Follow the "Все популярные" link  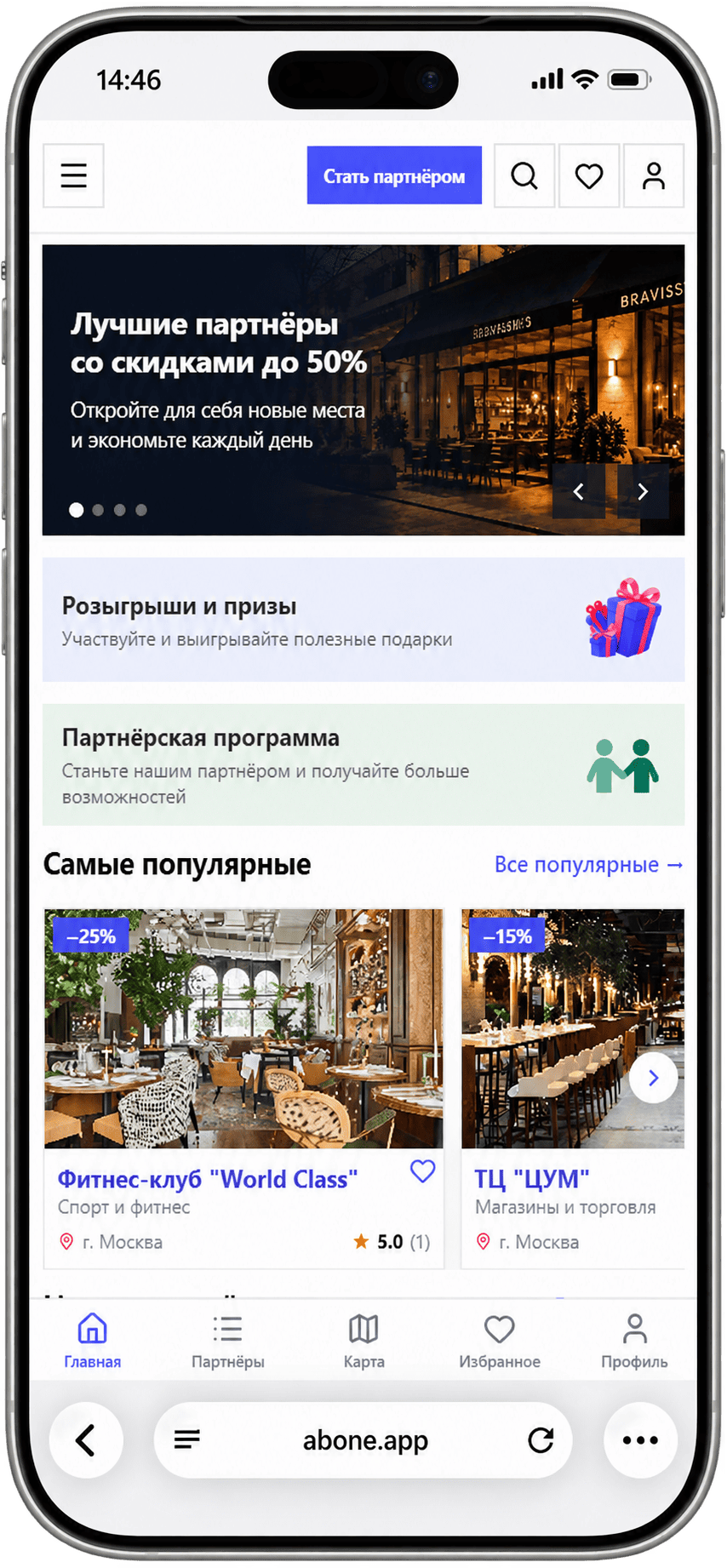pos(589,865)
